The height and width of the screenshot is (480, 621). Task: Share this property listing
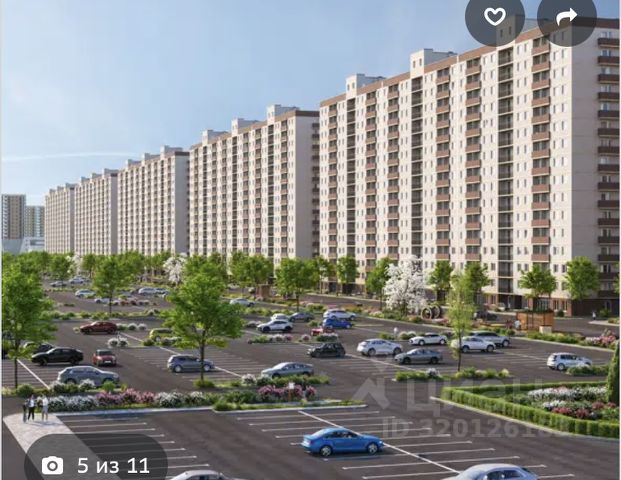(566, 17)
